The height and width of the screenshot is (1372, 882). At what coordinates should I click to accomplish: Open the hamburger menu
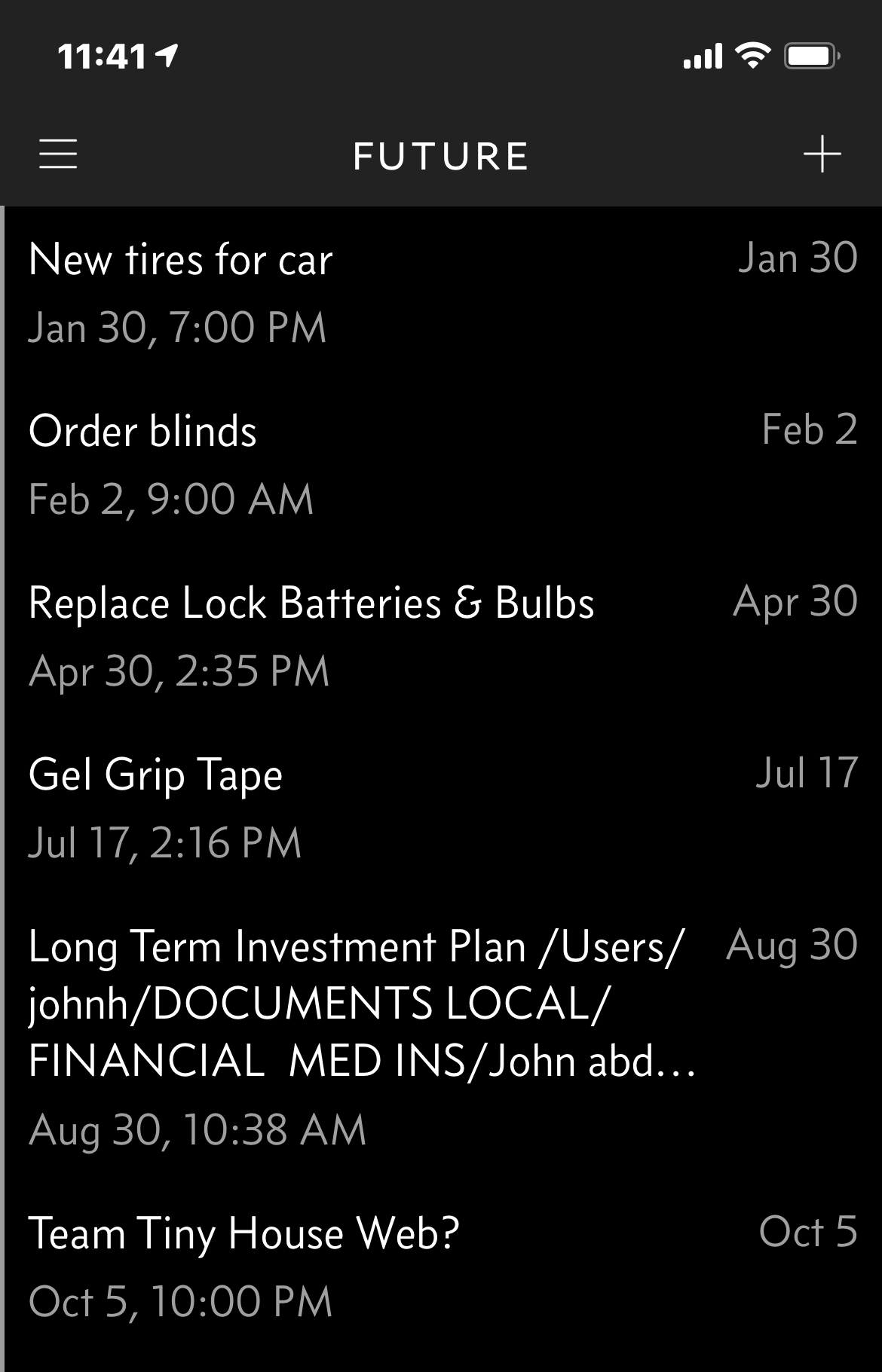[58, 154]
